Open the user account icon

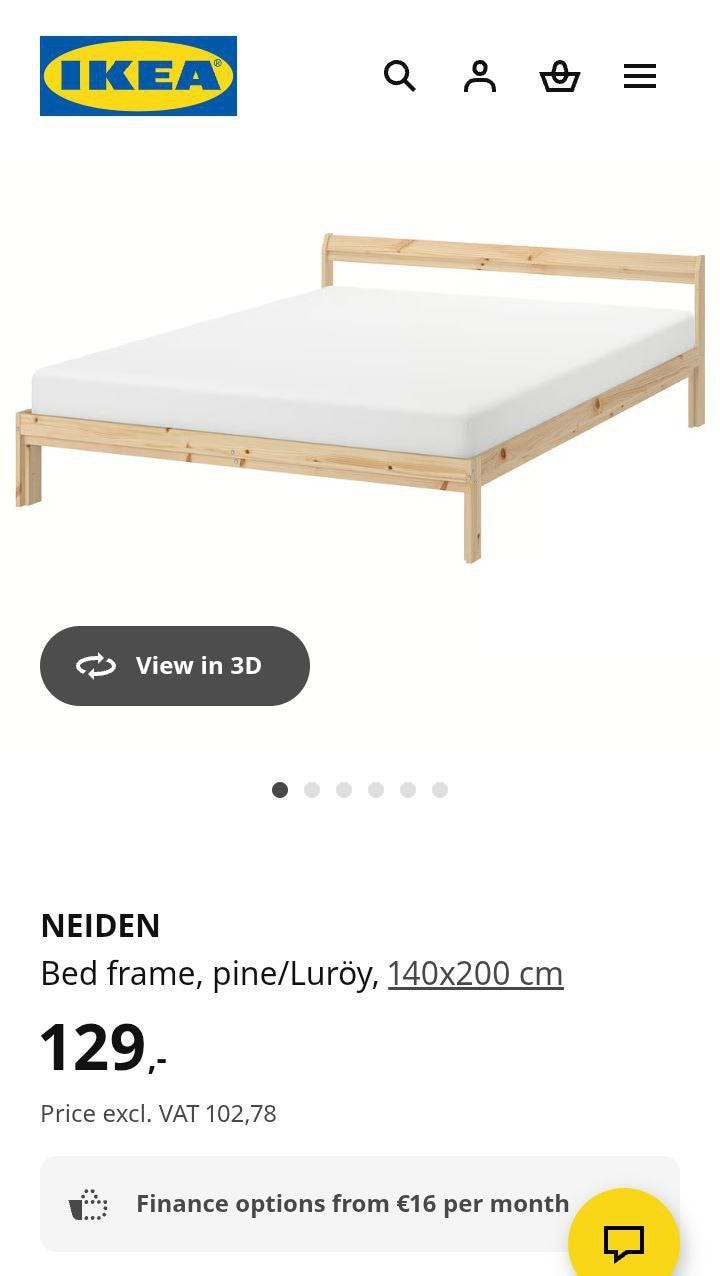click(480, 76)
